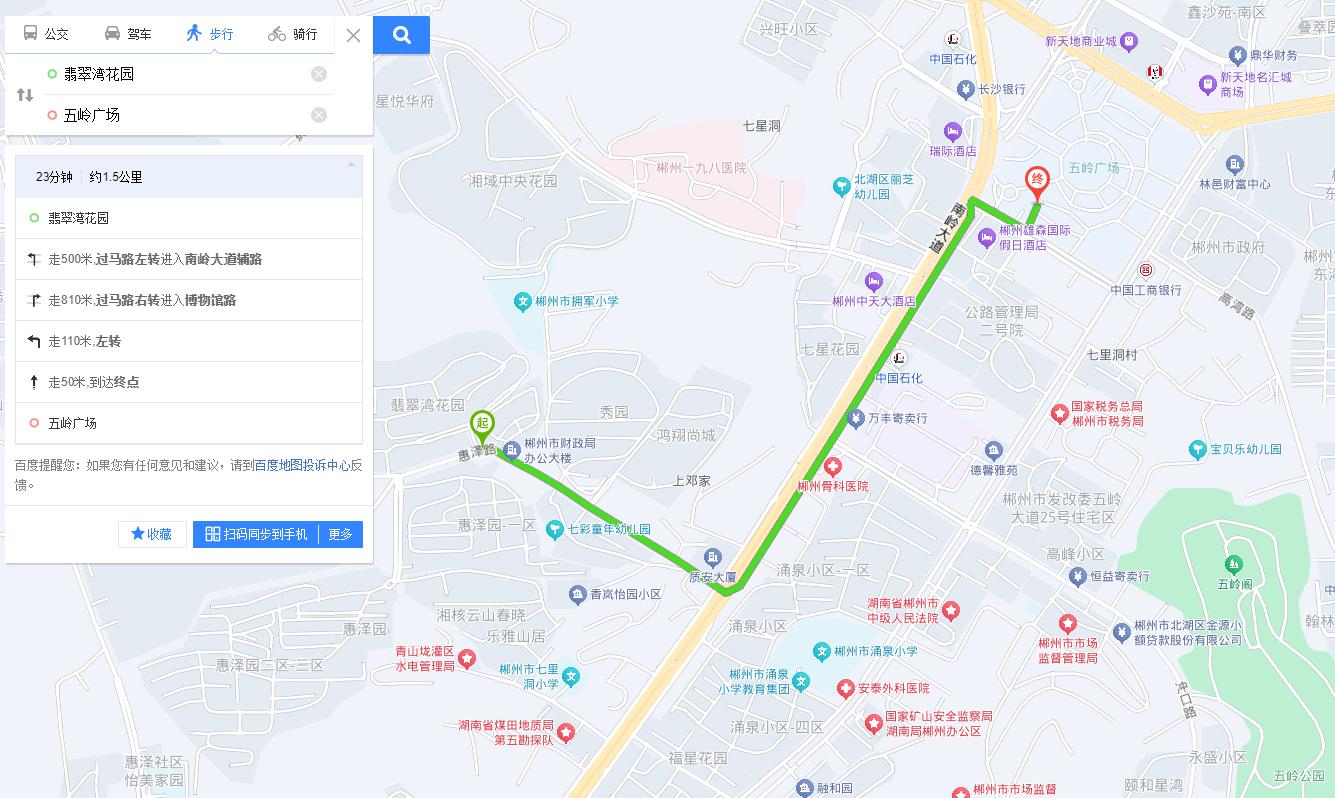1335x798 pixels.
Task: Switch to the 驾车 driving tab
Action: click(x=128, y=34)
